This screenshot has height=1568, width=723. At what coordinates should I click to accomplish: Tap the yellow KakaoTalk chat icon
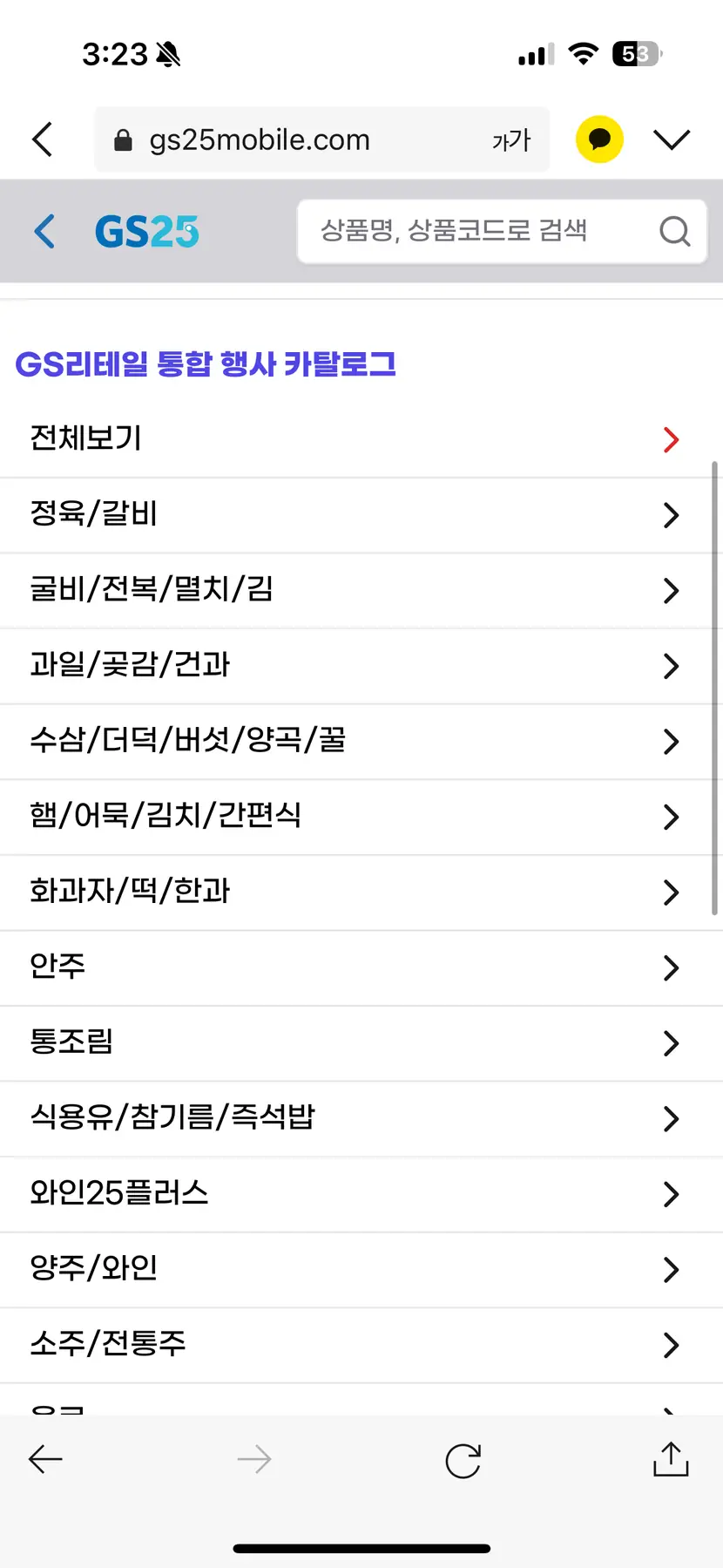599,139
